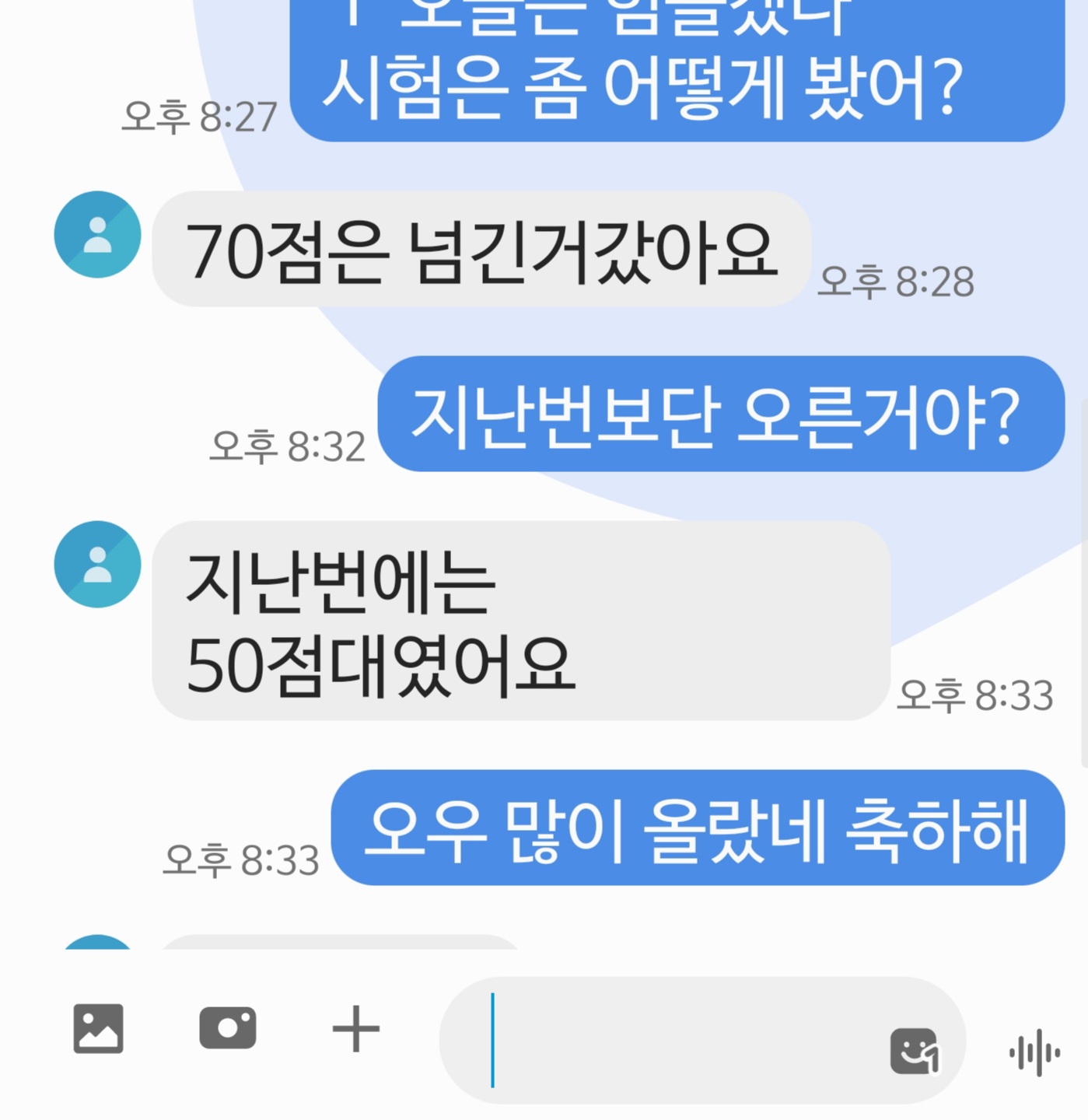
Task: Start a voice recording
Action: [1034, 1053]
